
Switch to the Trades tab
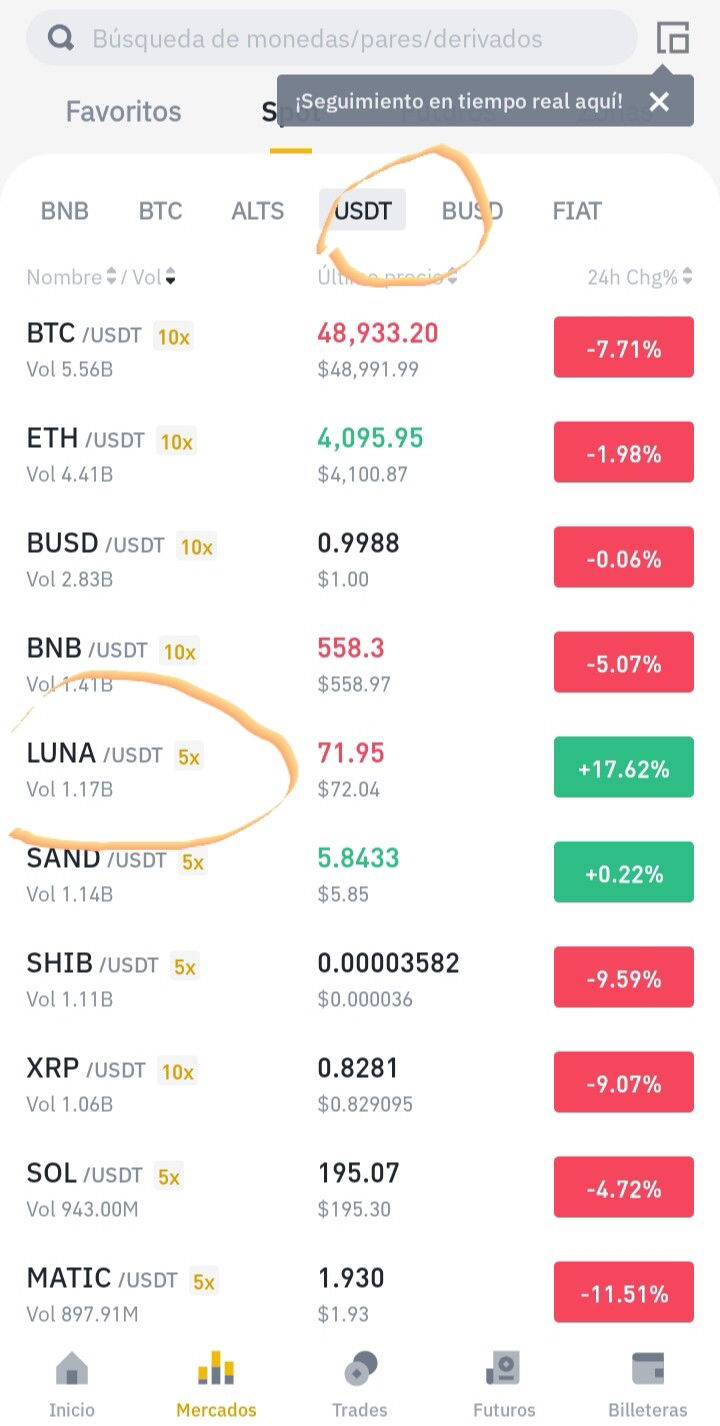(x=360, y=1385)
